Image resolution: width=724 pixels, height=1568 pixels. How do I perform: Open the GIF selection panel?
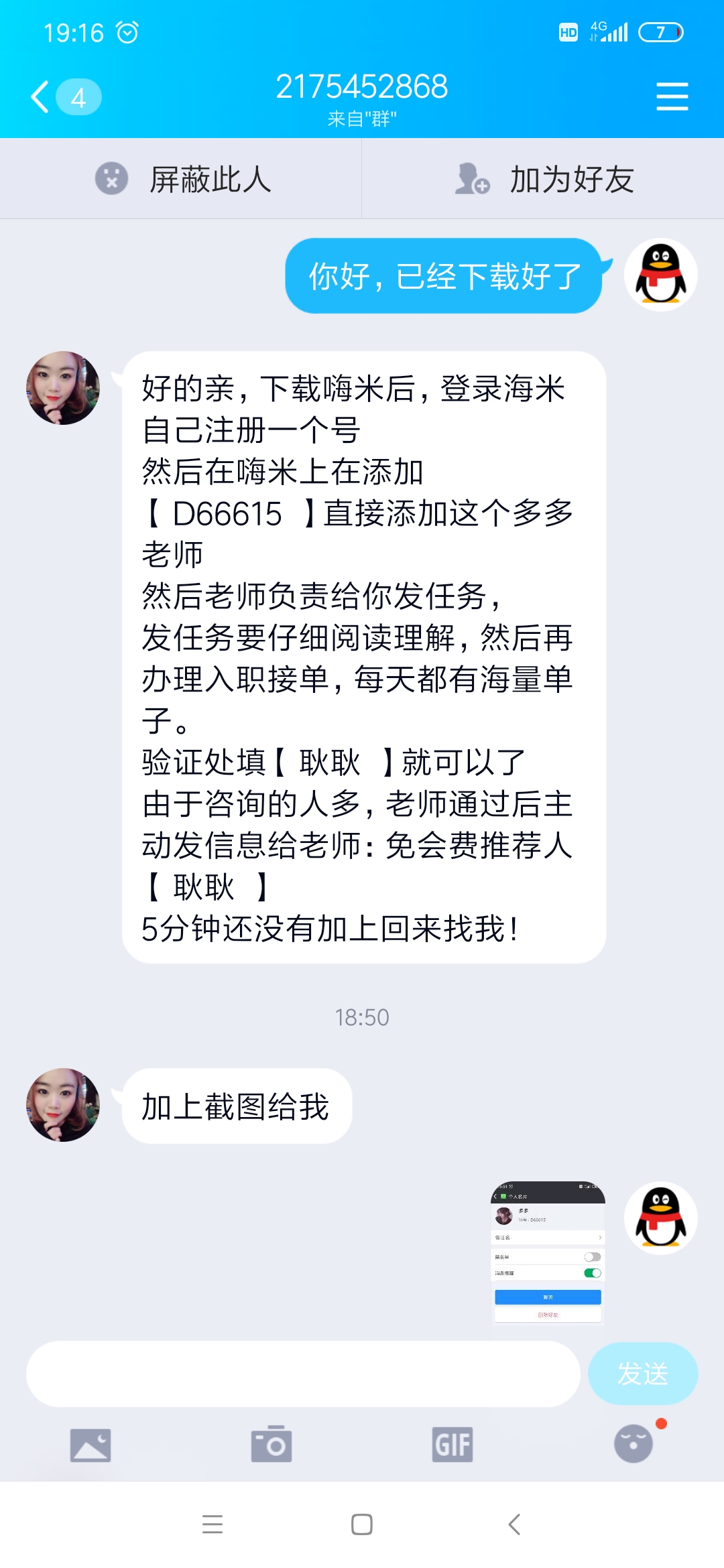tap(452, 1445)
